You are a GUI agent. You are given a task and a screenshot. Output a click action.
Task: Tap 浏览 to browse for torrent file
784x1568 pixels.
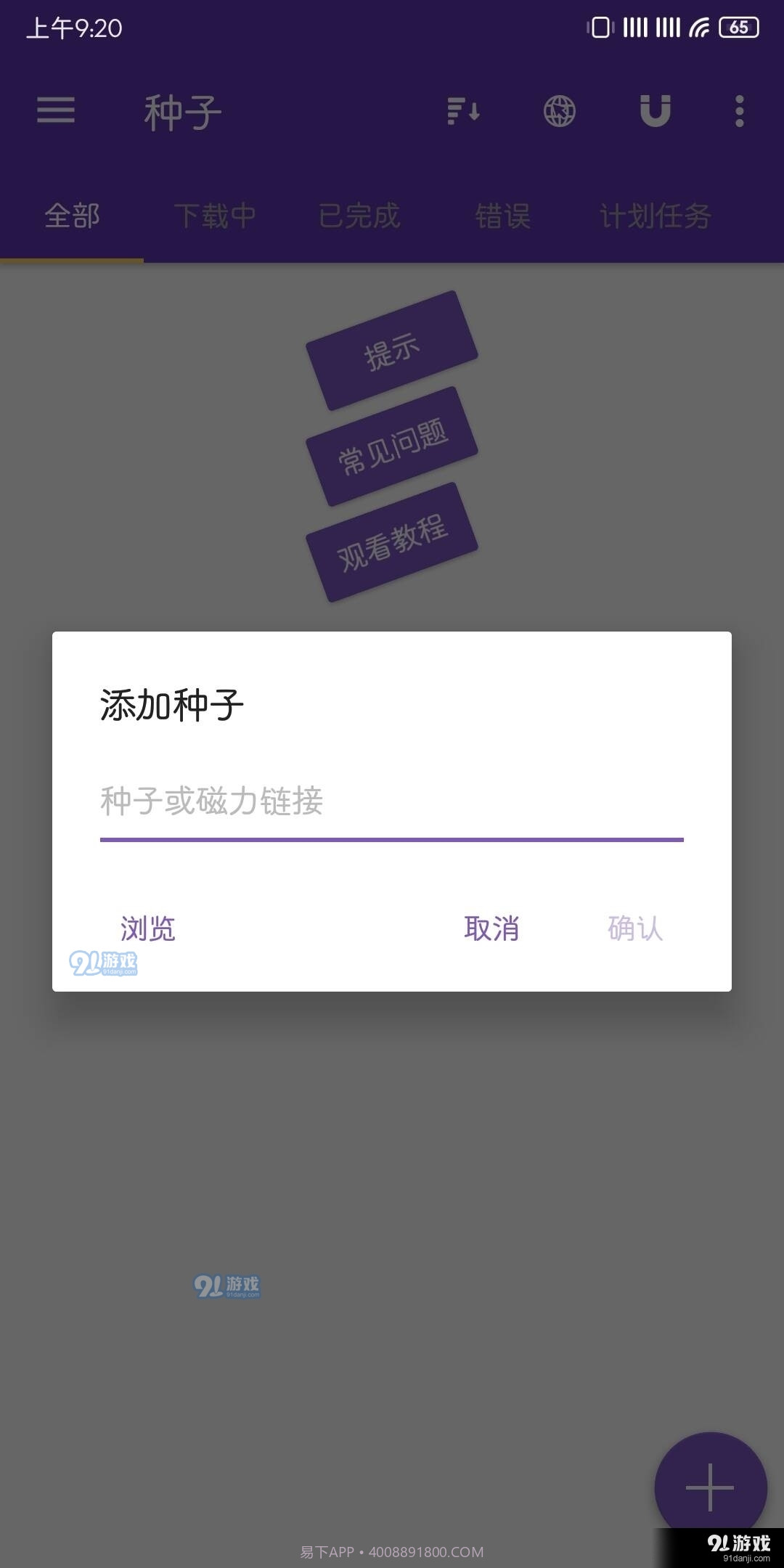click(x=146, y=928)
